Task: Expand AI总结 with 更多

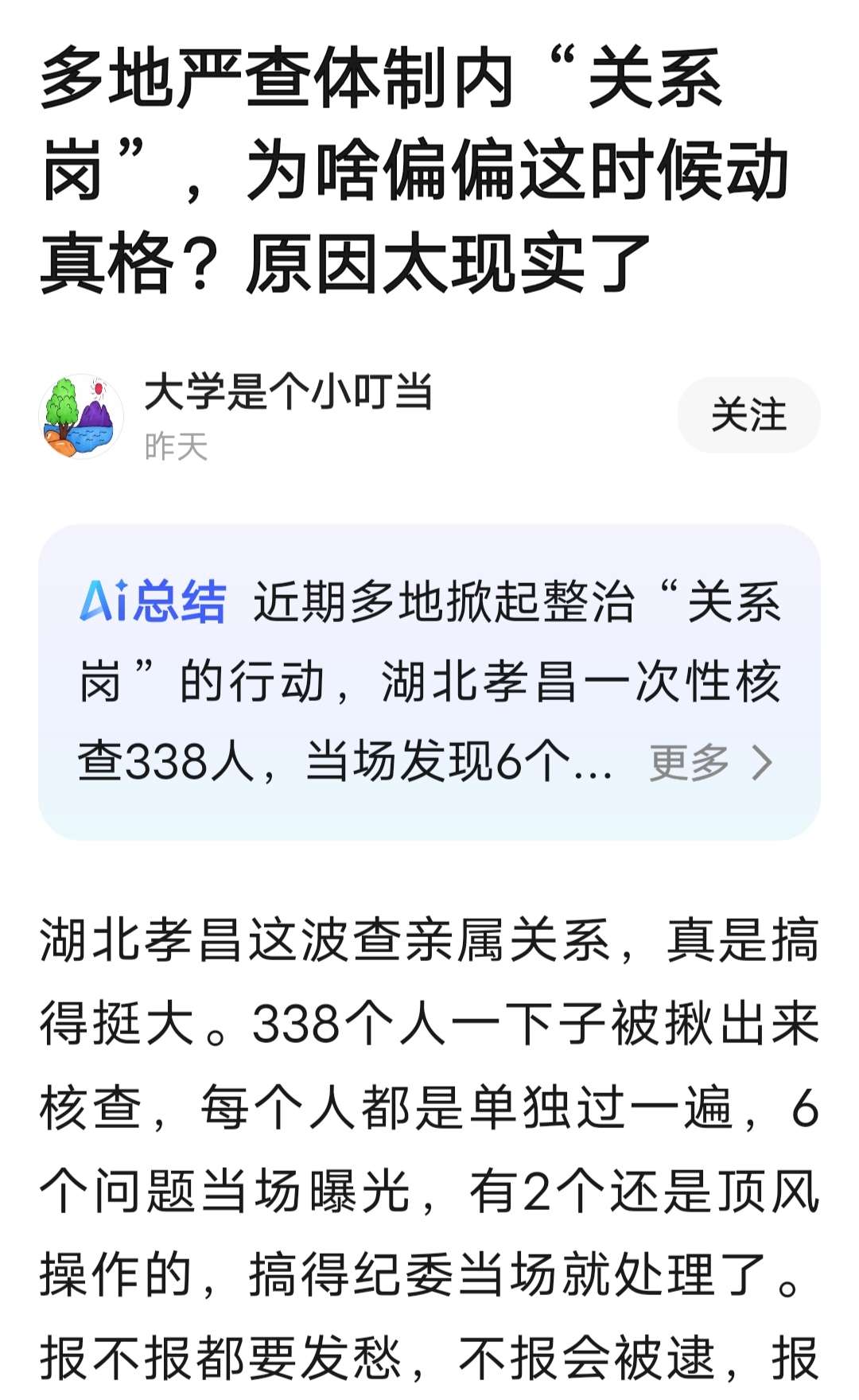Action: (708, 762)
